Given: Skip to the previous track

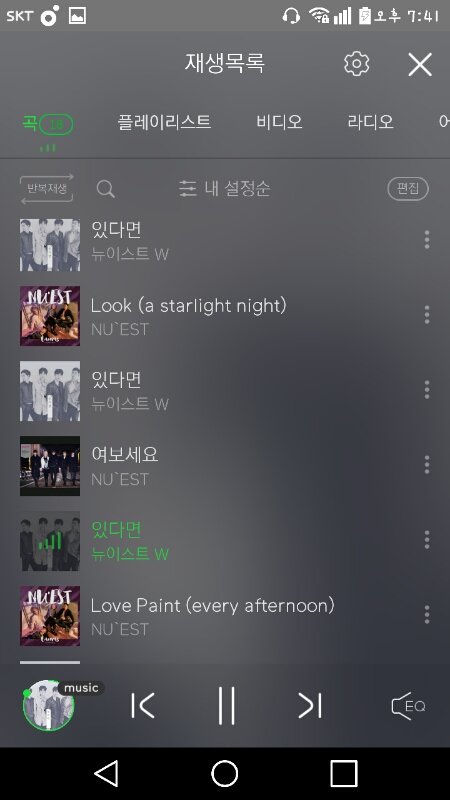Looking at the screenshot, I should 143,706.
